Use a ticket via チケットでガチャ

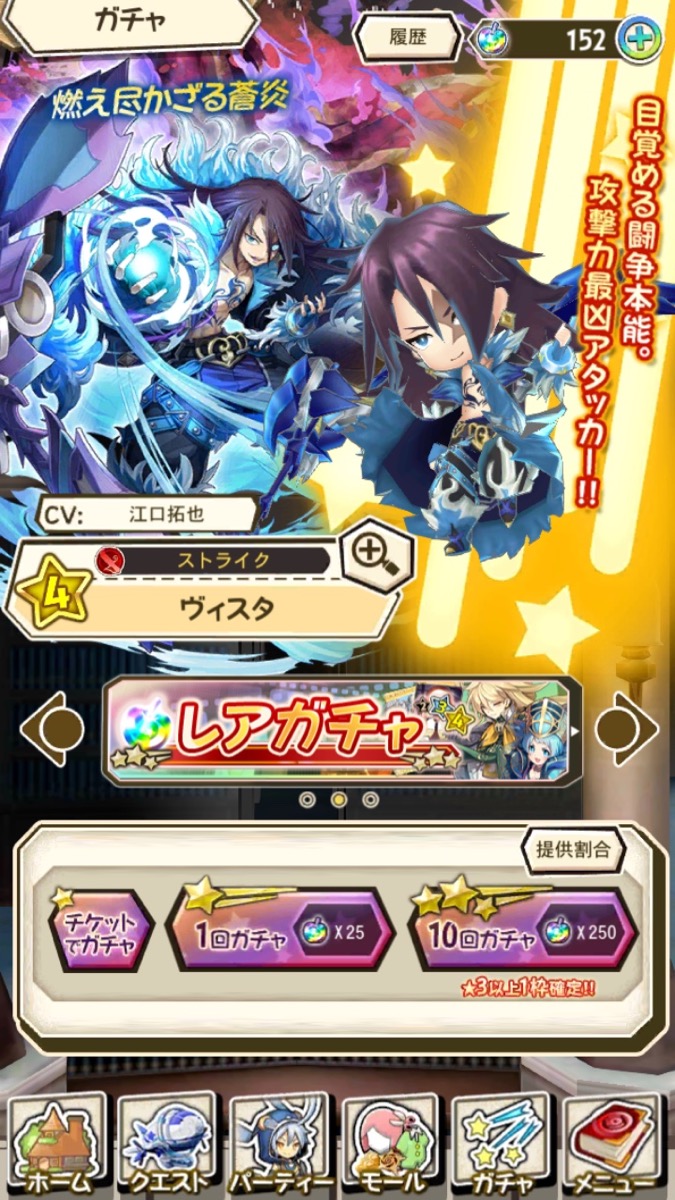click(x=100, y=932)
